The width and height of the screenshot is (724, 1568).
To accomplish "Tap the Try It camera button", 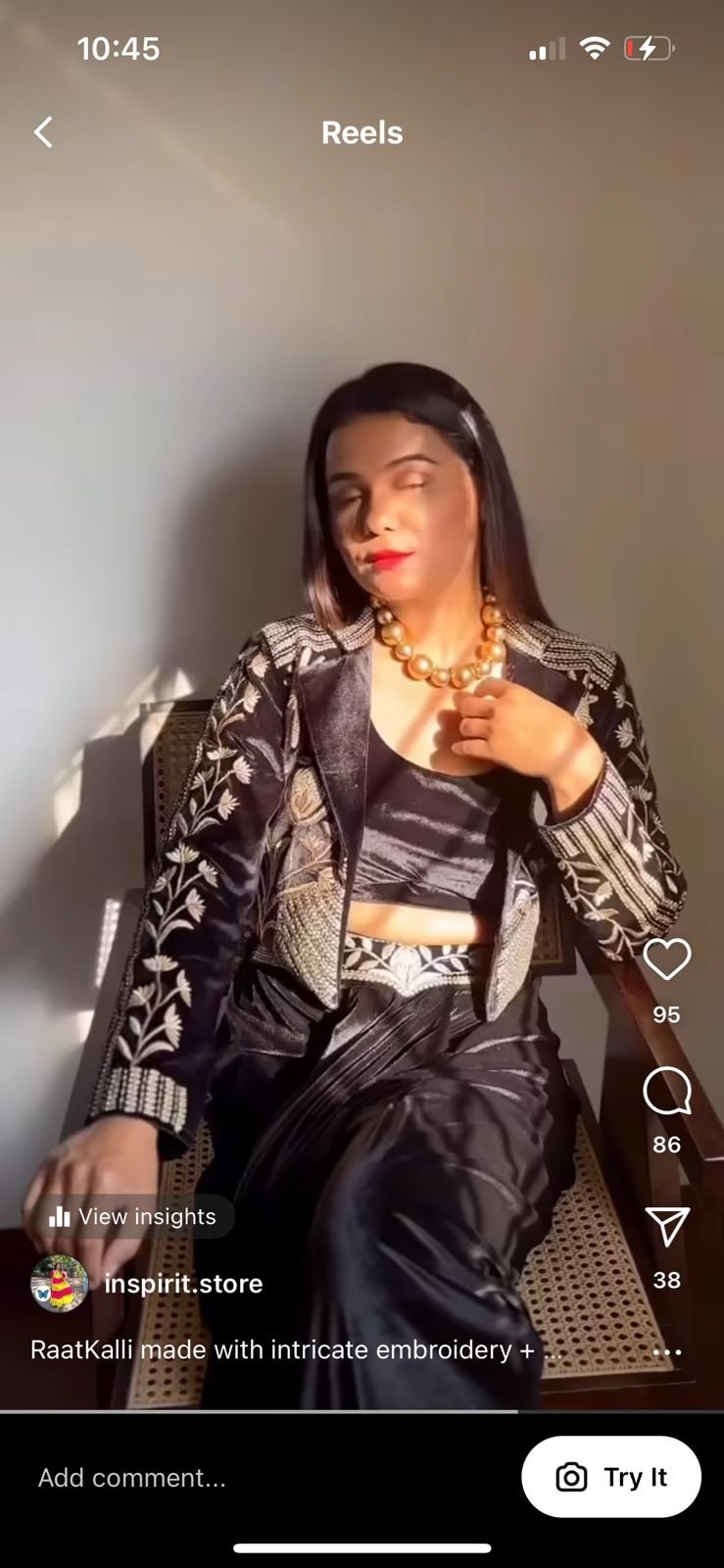I will tap(611, 1477).
